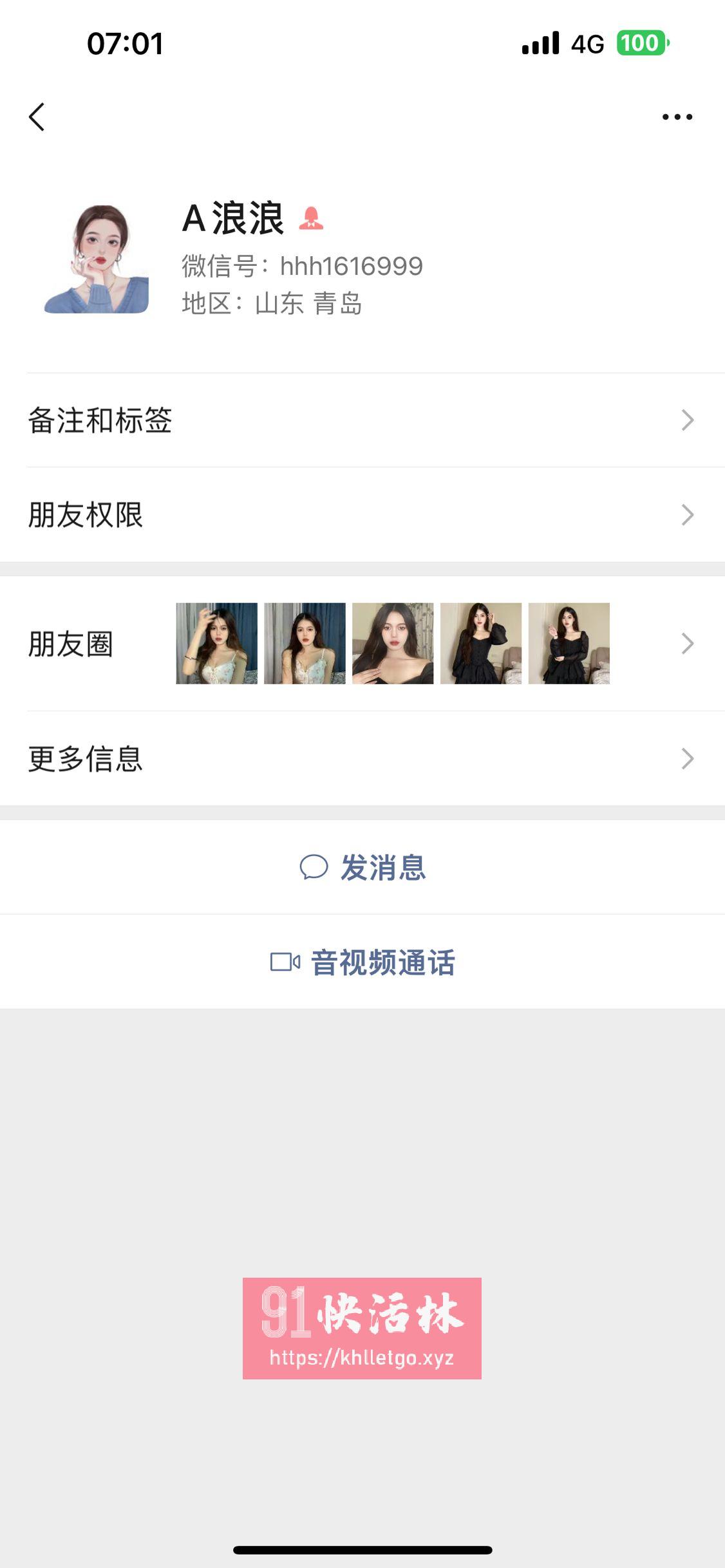Open the three-dot overflow menu
Image resolution: width=725 pixels, height=1568 pixels.
[677, 117]
